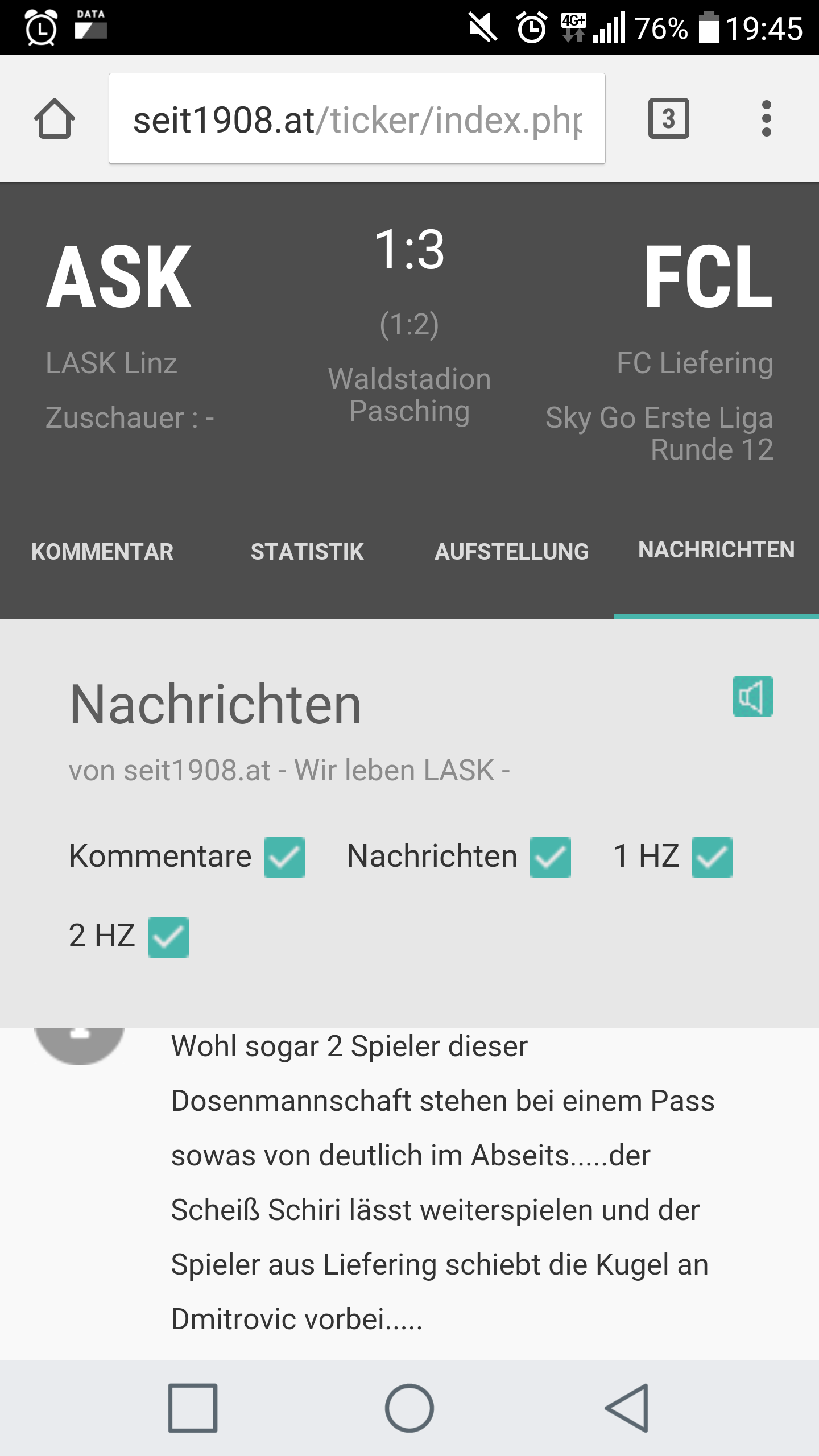
Task: Toggle the 2 HZ checkbox
Action: click(168, 937)
